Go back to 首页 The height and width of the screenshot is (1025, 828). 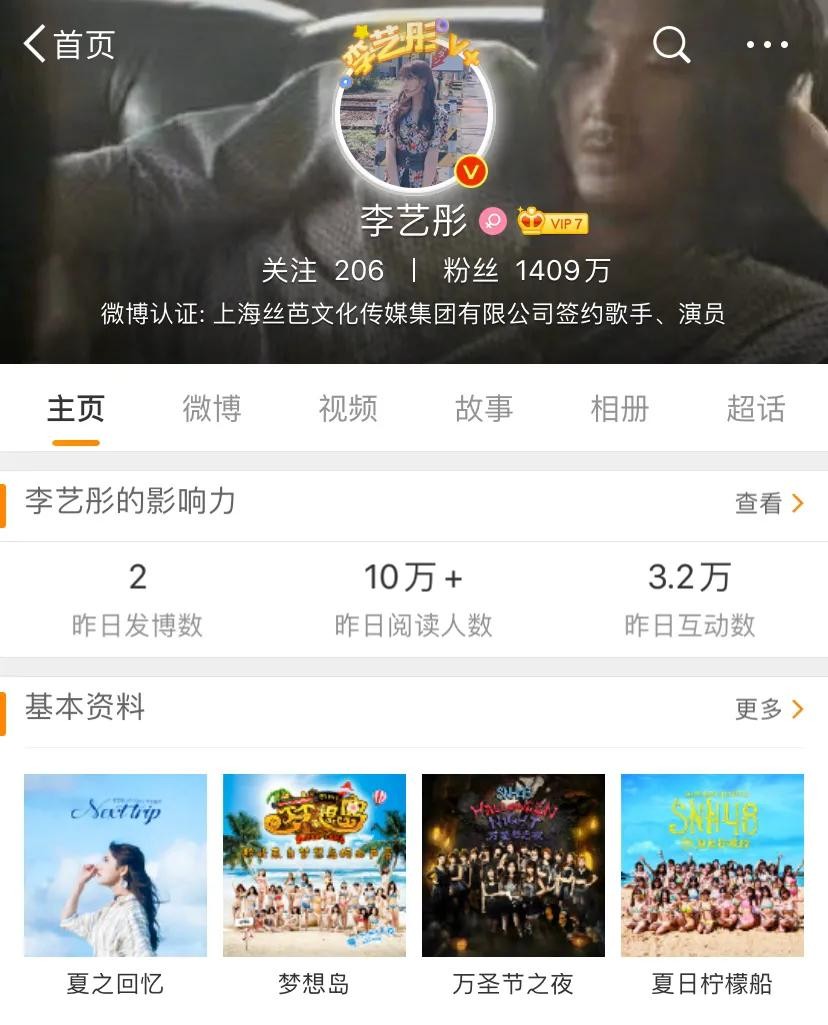click(68, 44)
